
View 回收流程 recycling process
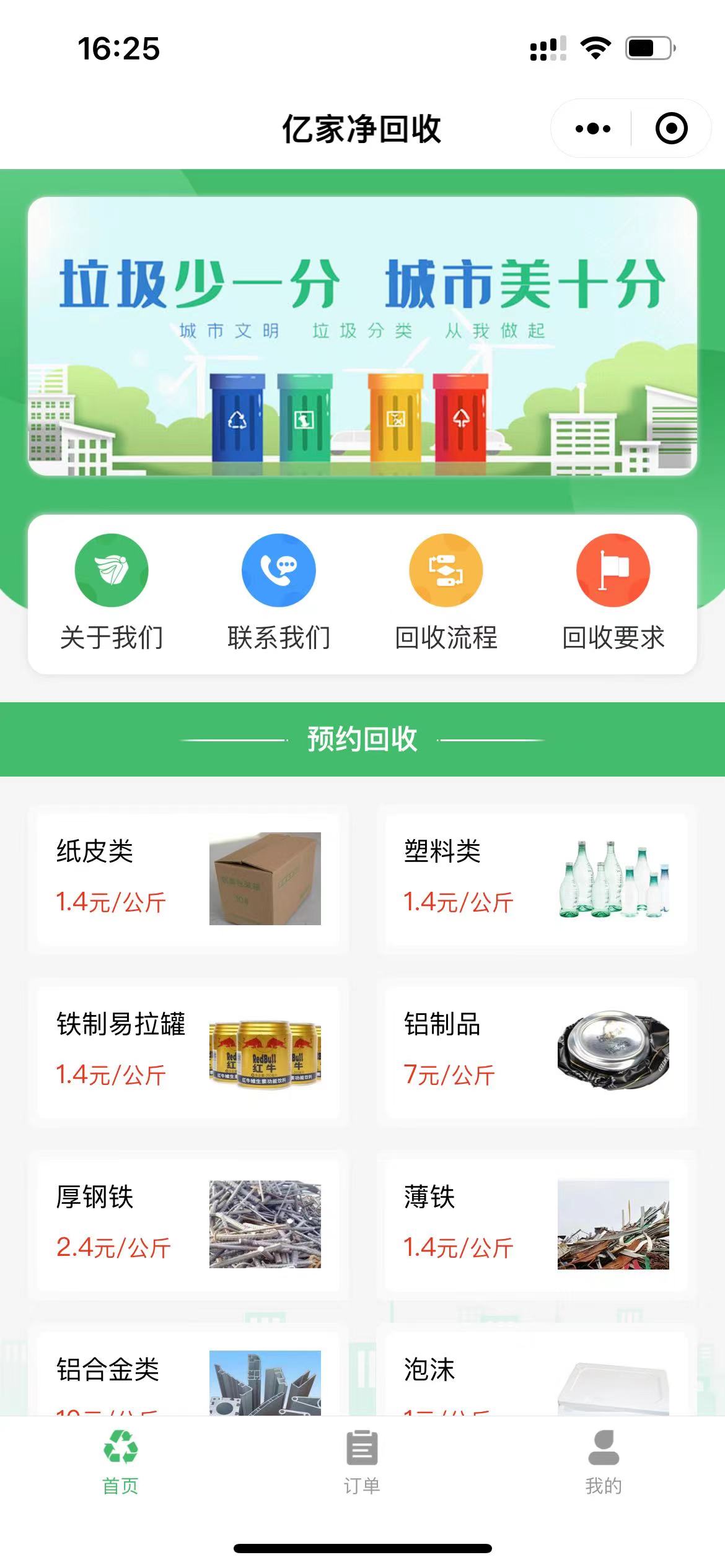(x=446, y=593)
